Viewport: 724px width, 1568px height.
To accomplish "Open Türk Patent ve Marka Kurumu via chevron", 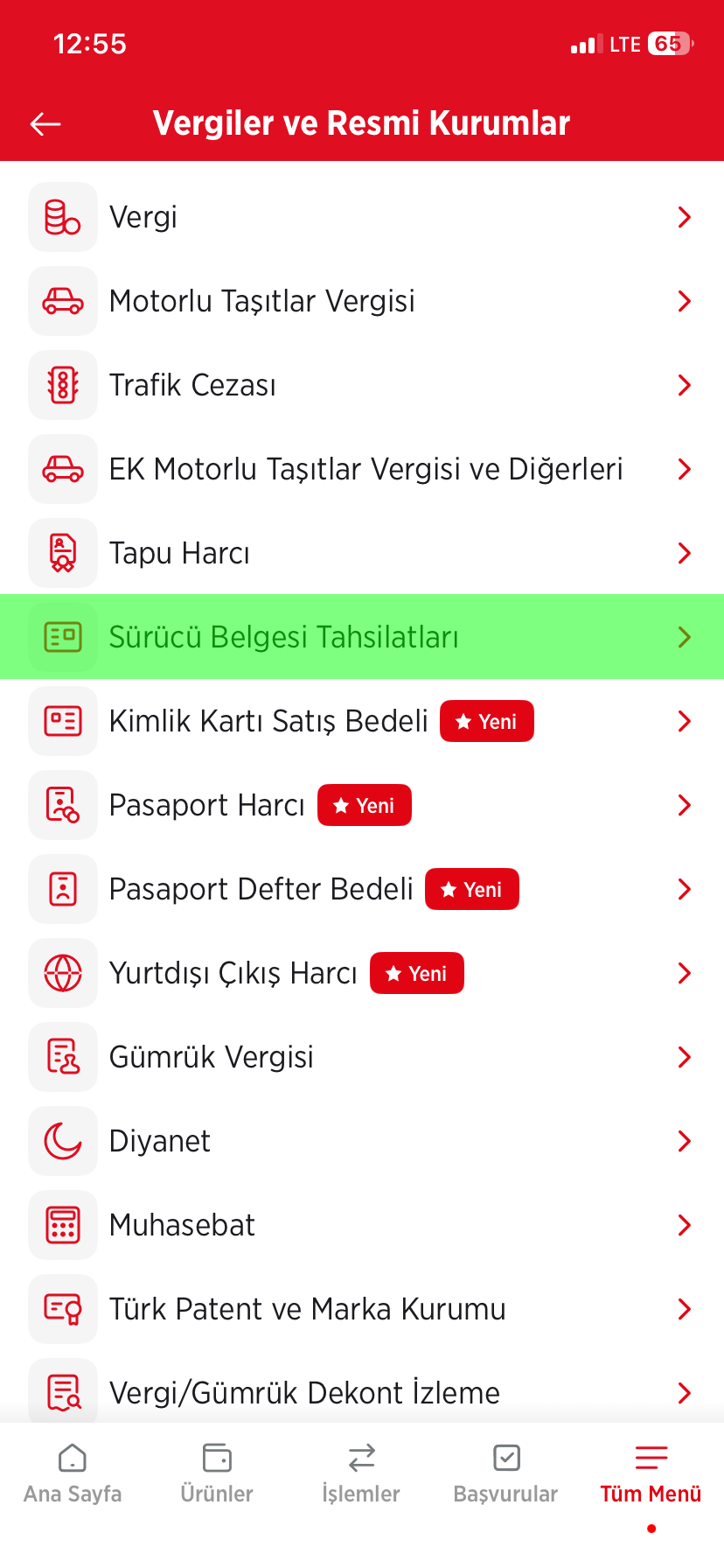I will pyautogui.click(x=685, y=1308).
